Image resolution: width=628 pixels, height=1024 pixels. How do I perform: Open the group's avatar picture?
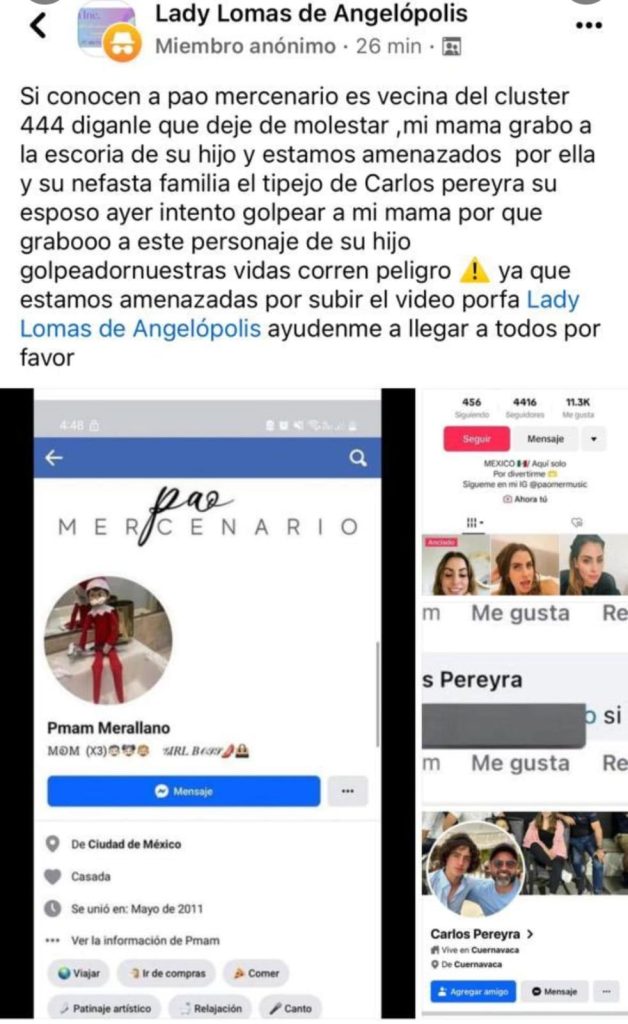click(108, 29)
